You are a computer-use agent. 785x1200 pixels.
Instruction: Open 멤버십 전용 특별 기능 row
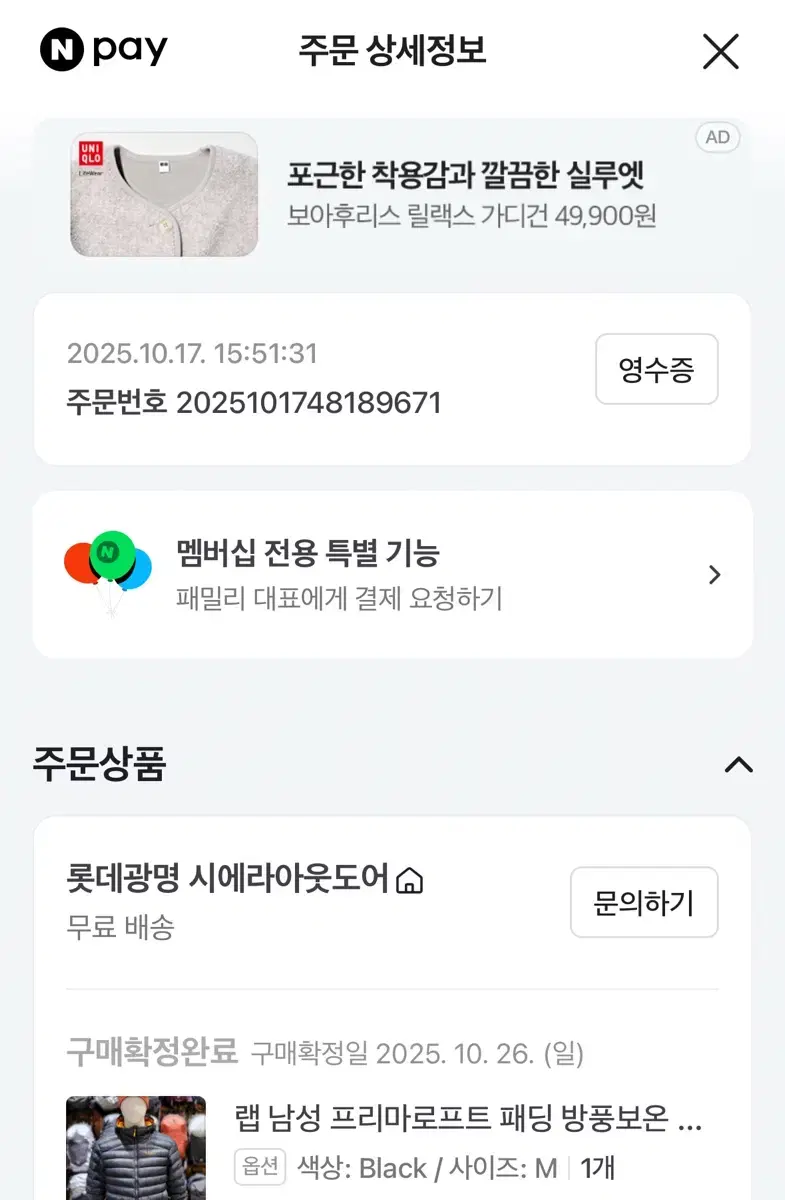click(392, 574)
